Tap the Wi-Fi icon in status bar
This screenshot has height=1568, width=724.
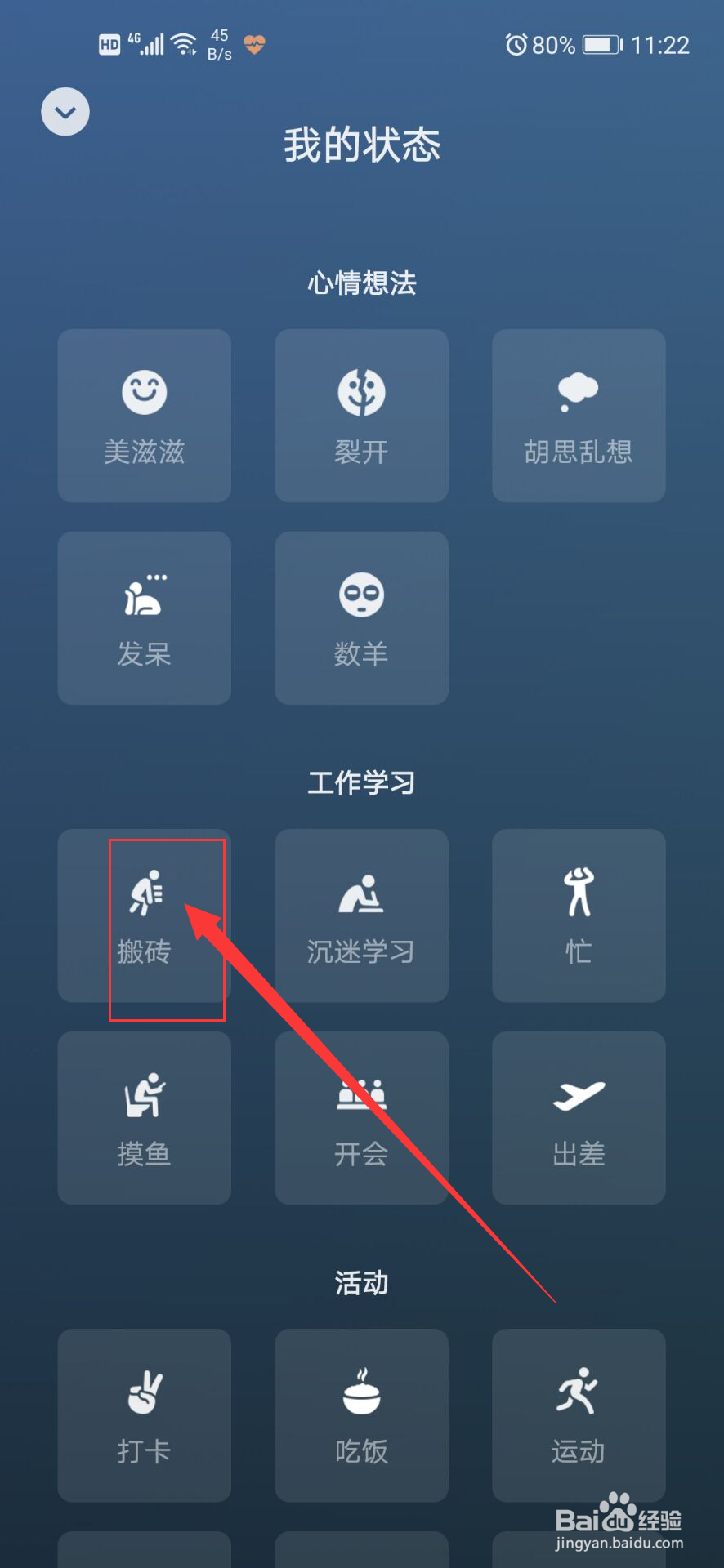tap(182, 42)
